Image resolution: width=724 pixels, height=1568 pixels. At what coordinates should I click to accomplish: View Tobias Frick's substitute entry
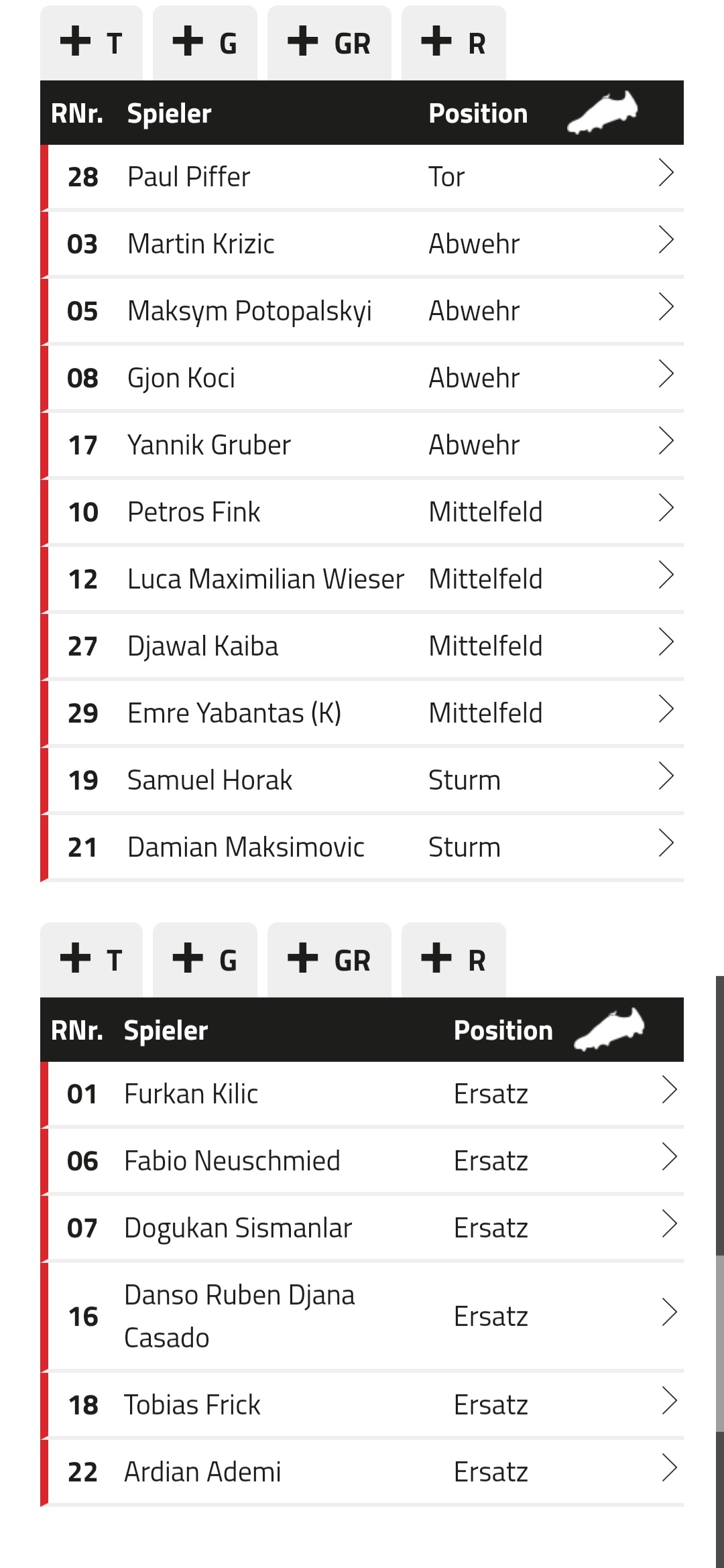362,1405
